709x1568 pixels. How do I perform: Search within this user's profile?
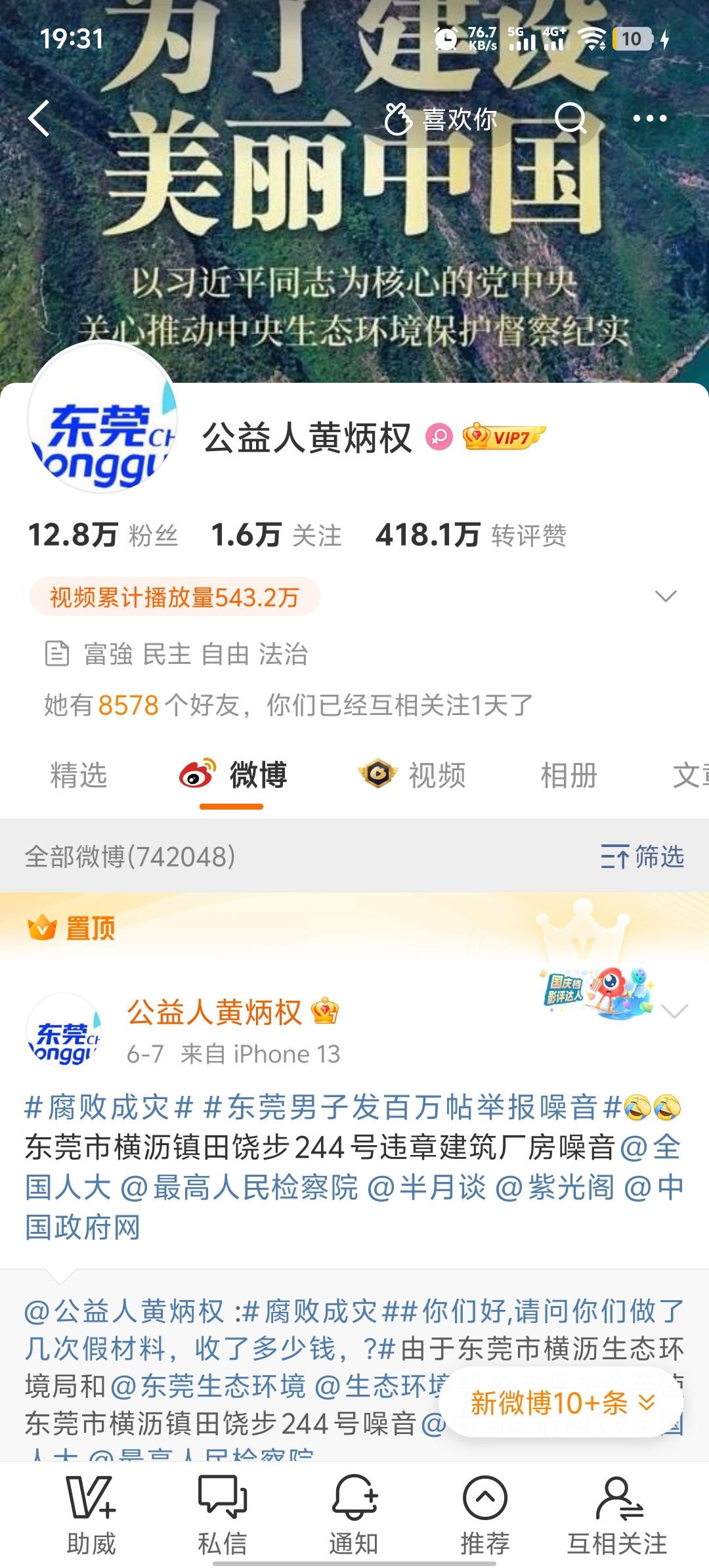570,119
